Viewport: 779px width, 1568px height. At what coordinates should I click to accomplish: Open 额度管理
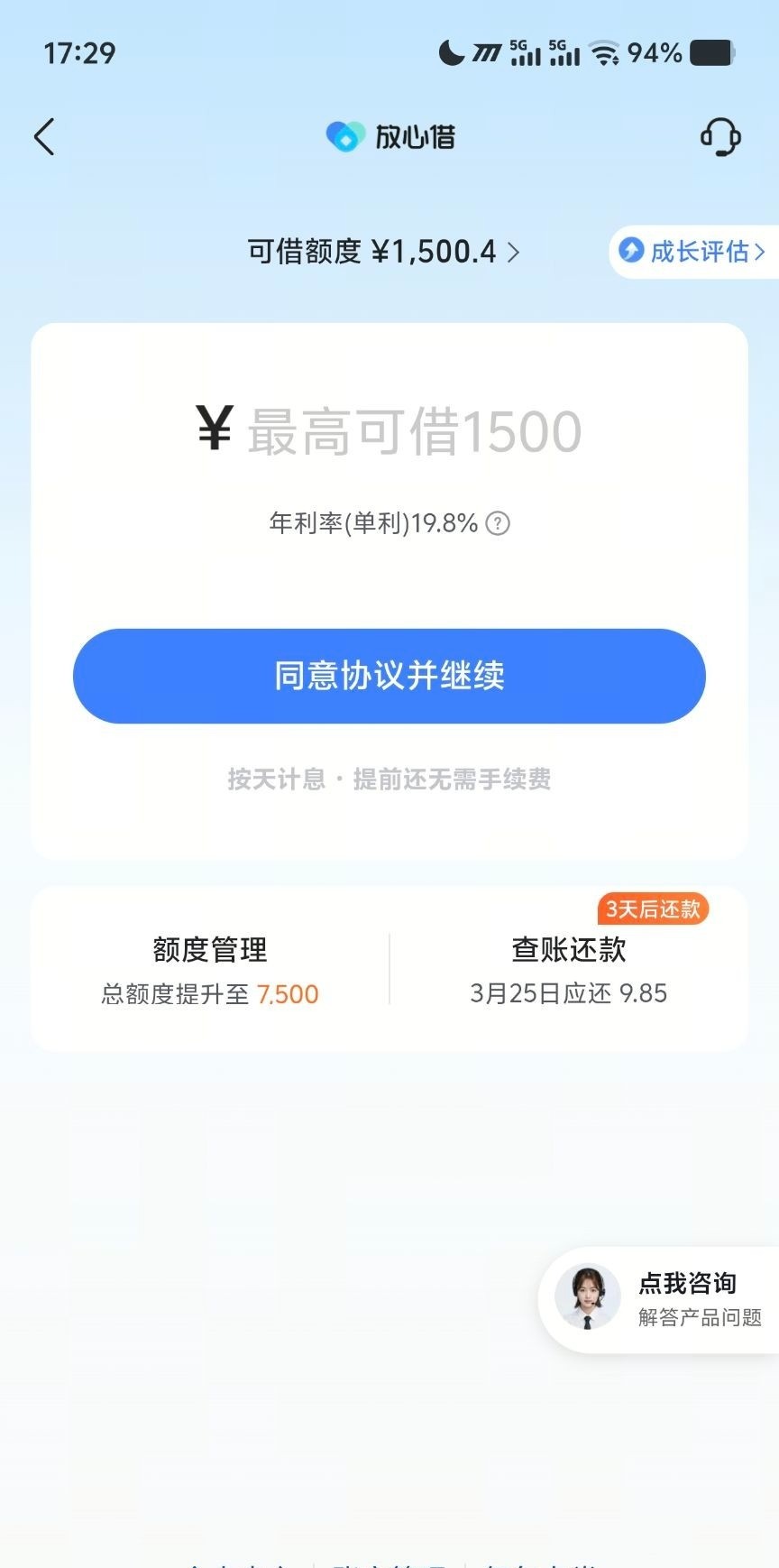[210, 970]
